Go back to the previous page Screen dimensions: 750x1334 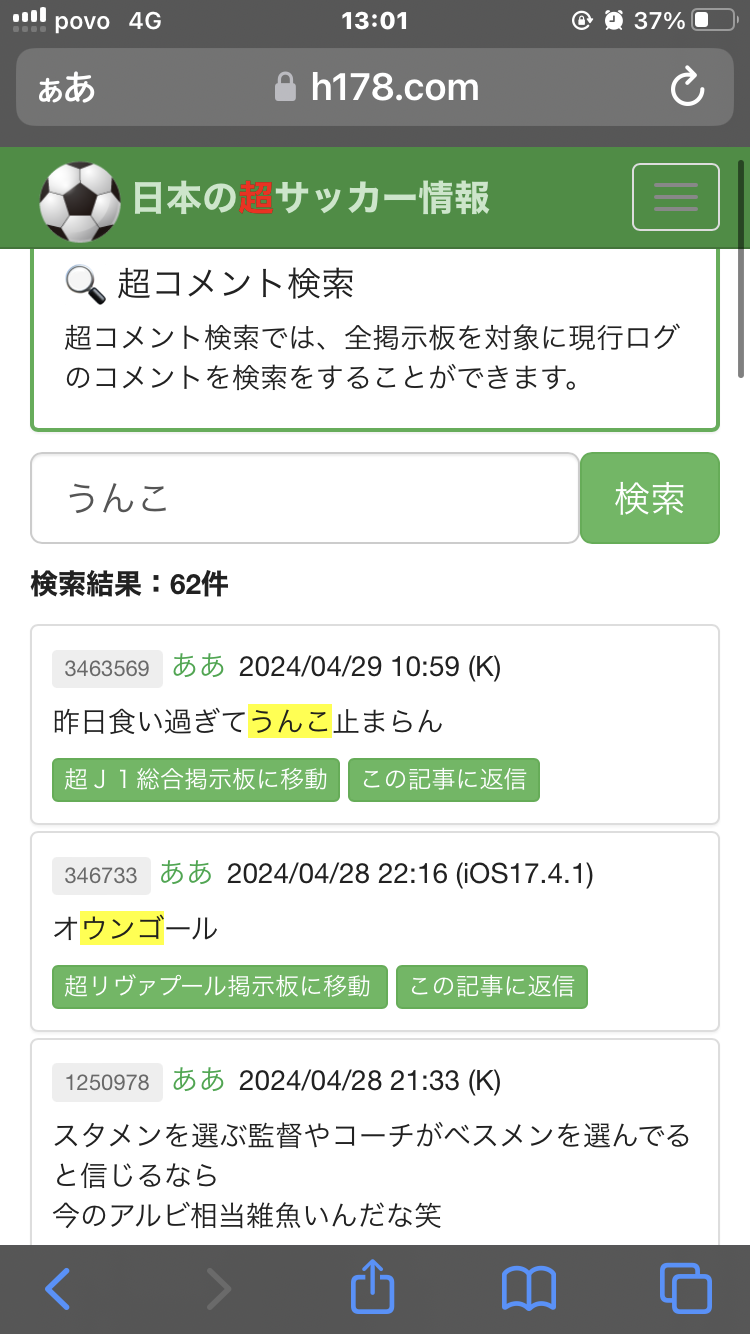pos(58,1289)
